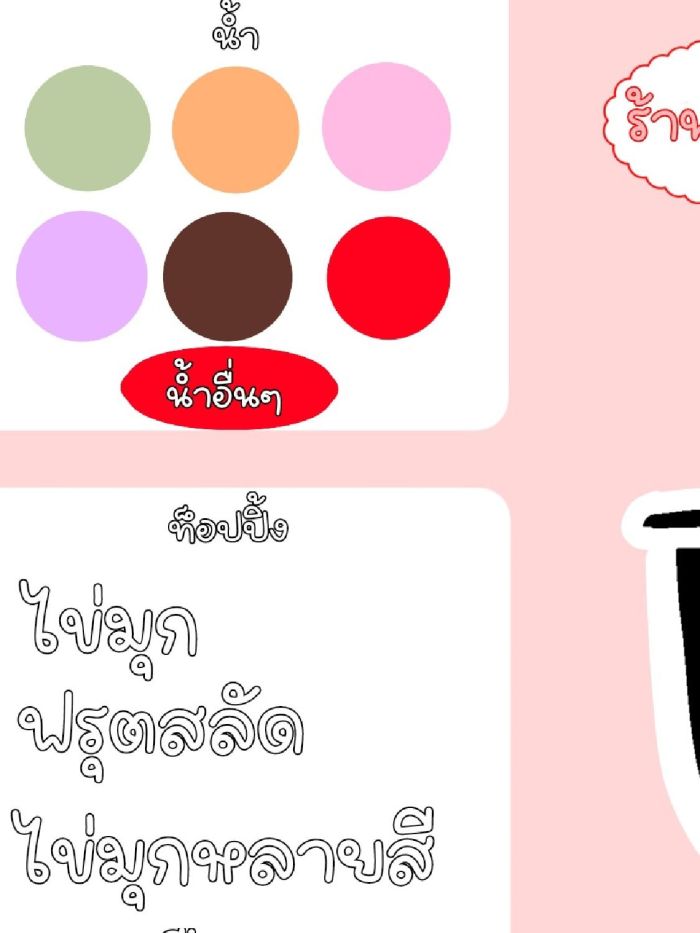This screenshot has width=700, height=933.
Task: Pick the red drink color
Action: (x=388, y=277)
